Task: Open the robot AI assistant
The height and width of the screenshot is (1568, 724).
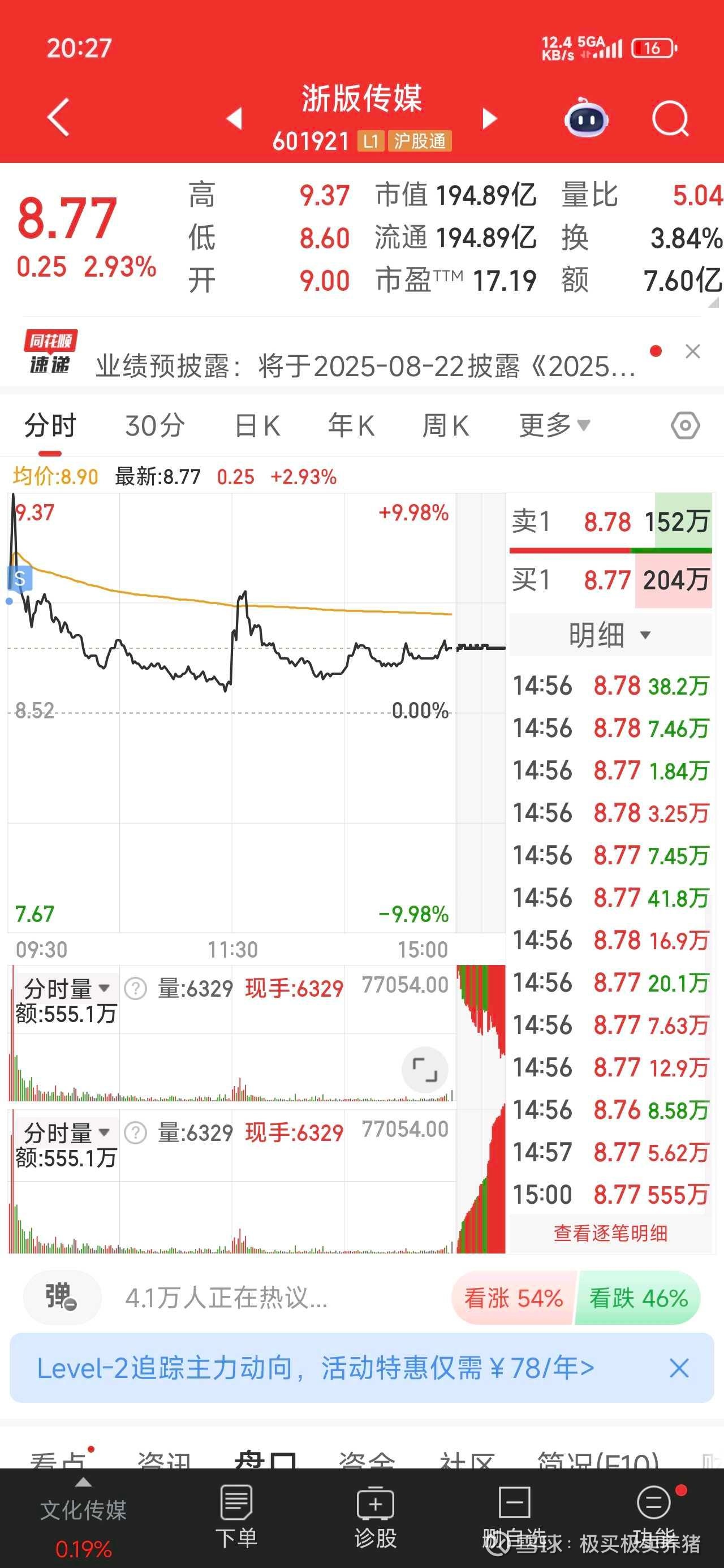Action: [x=587, y=118]
